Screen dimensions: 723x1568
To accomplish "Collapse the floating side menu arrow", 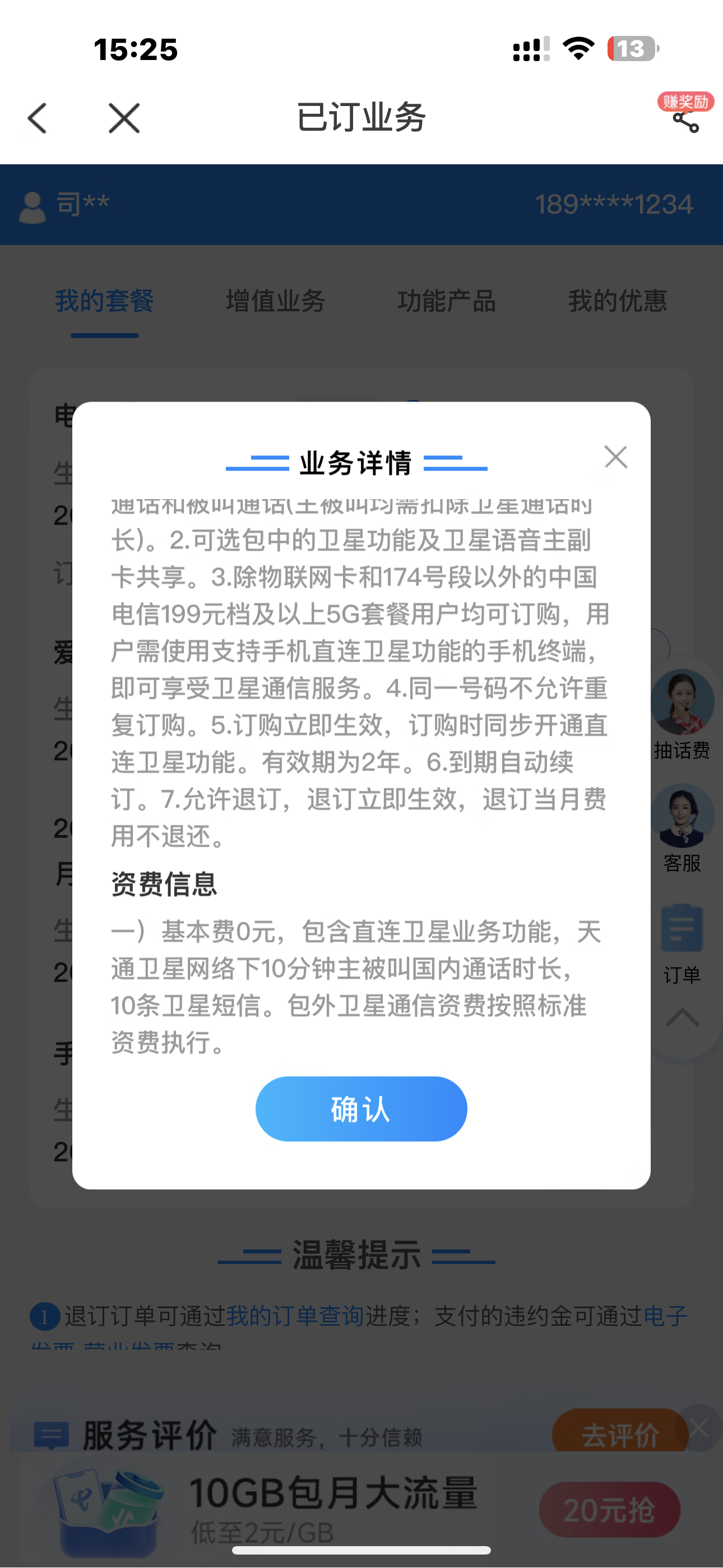I will click(x=682, y=1018).
